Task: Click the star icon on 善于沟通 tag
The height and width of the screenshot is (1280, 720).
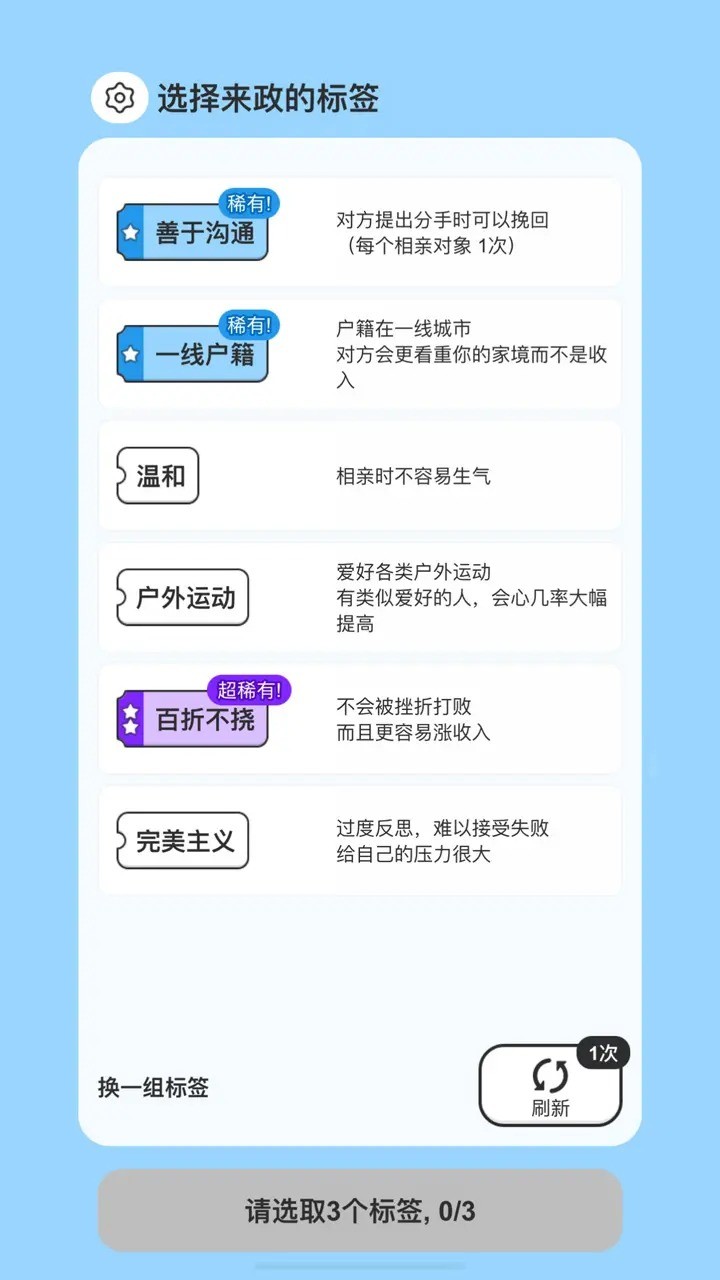Action: (131, 234)
